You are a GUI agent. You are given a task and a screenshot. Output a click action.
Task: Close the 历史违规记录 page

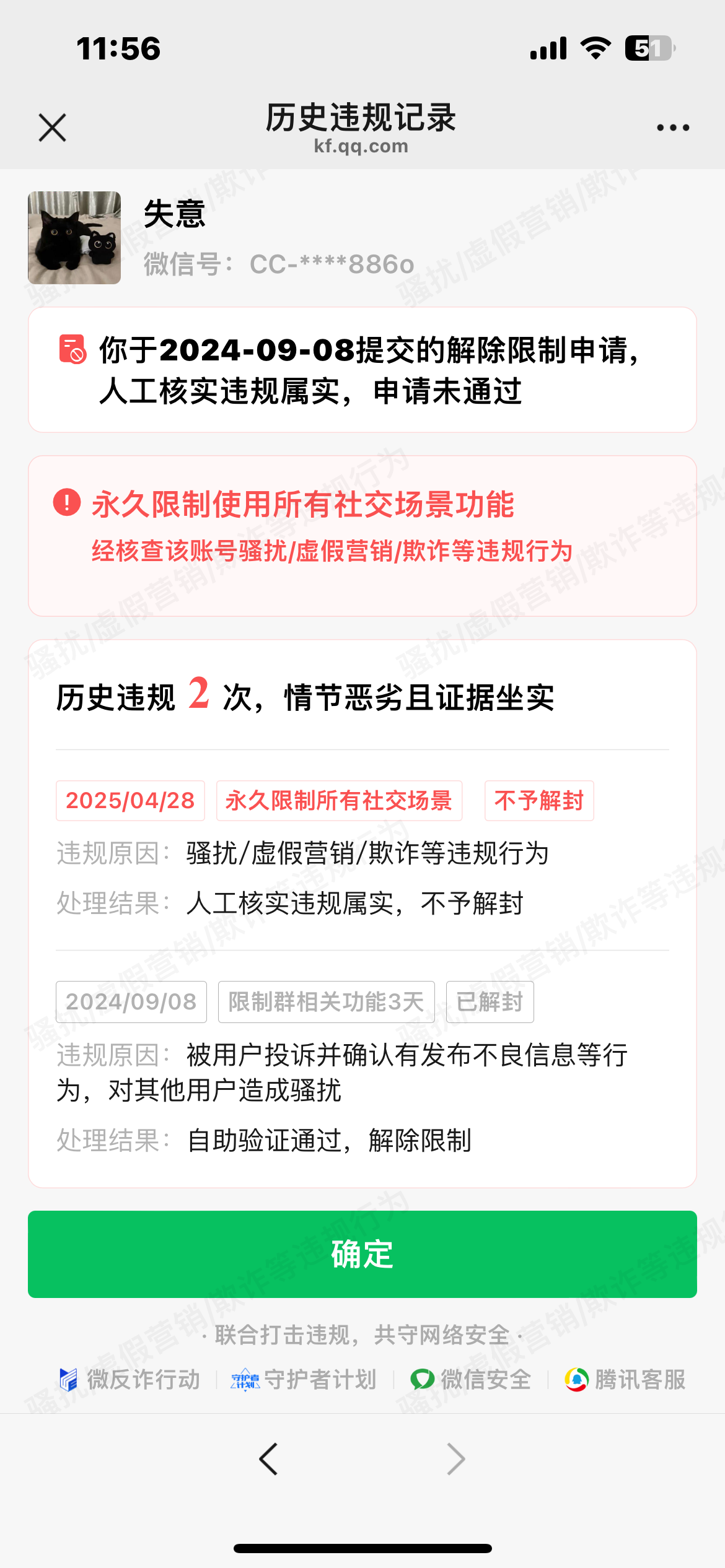pos(53,128)
